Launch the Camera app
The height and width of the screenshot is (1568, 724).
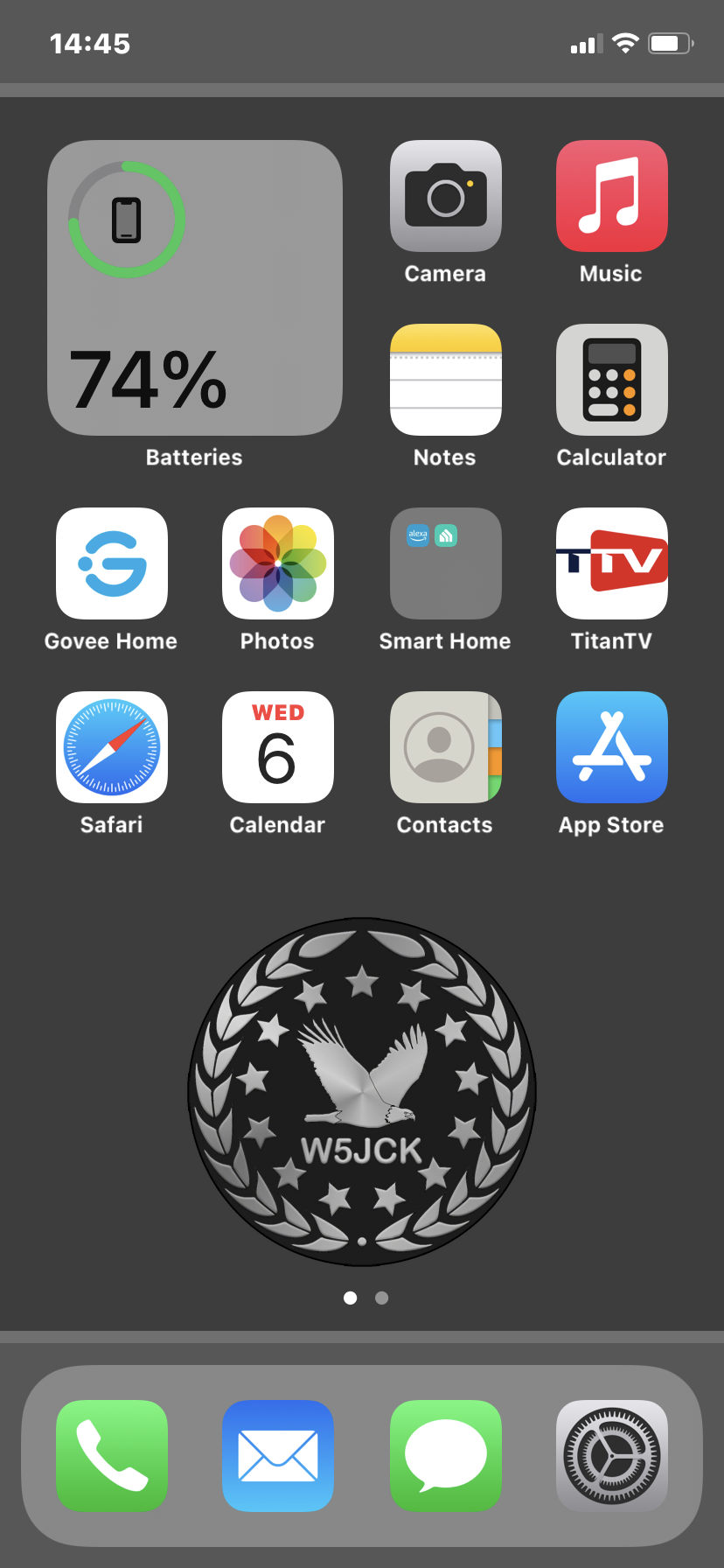(445, 197)
